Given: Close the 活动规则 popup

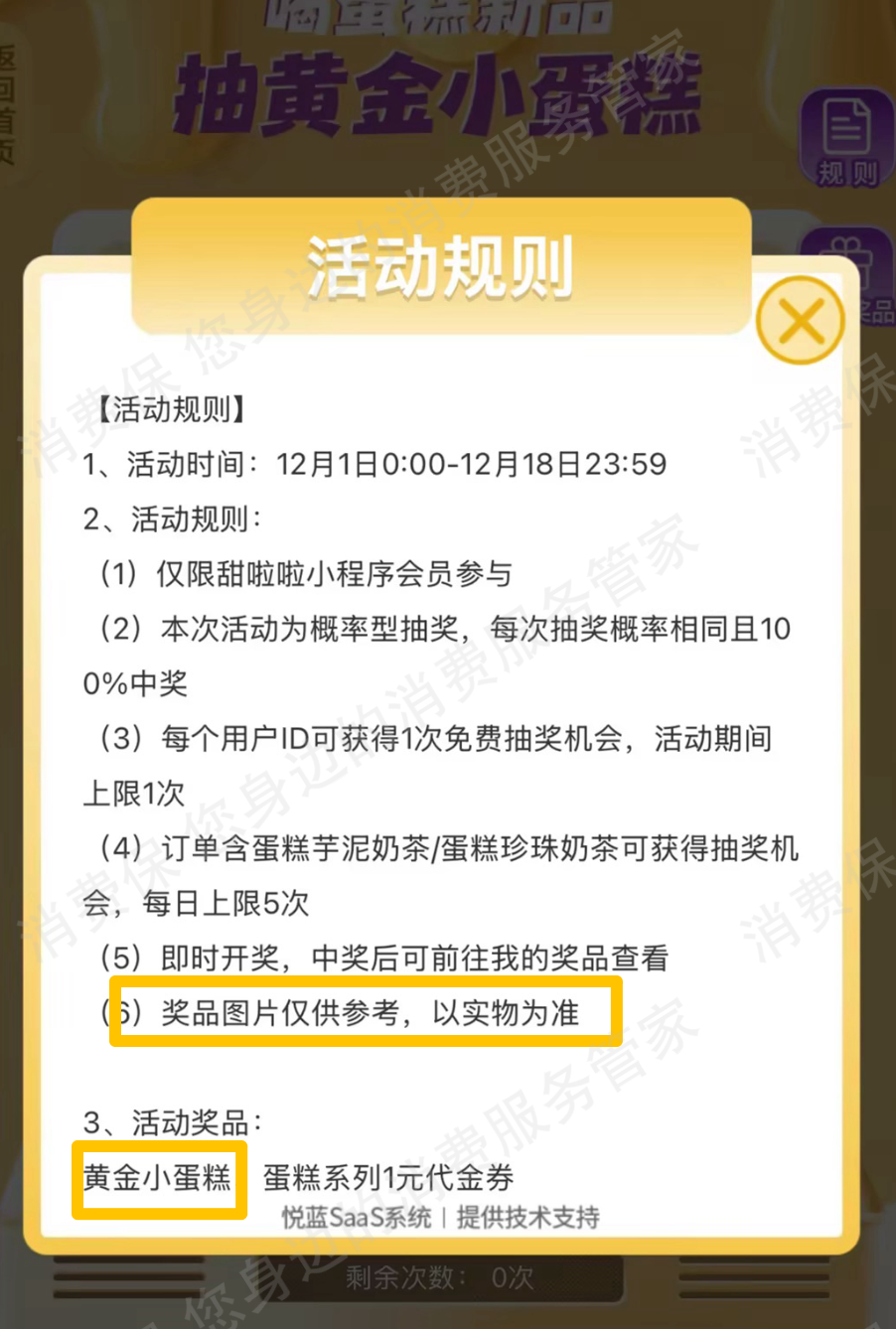Looking at the screenshot, I should coord(800,321).
